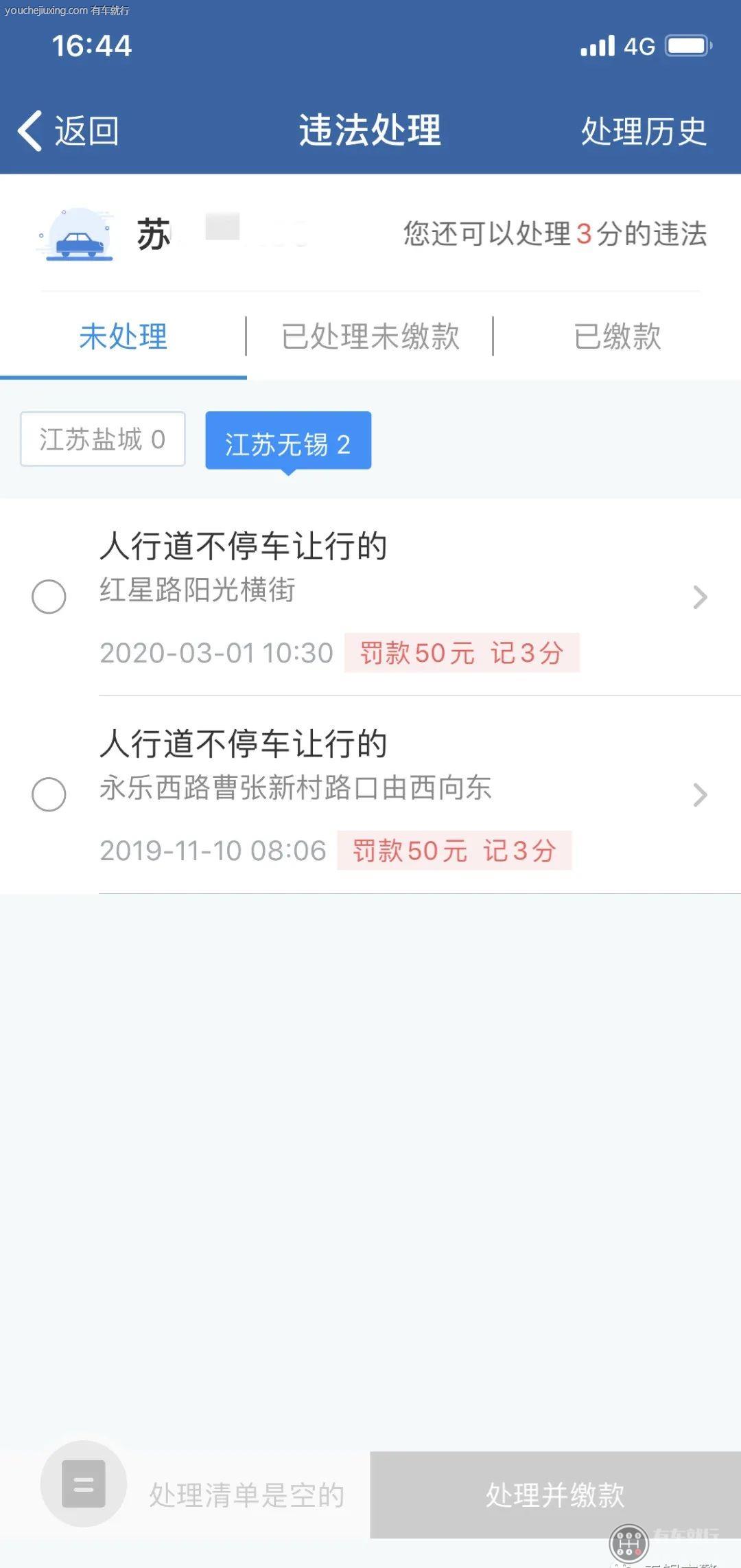Click the 罚款50元 记3分 badge on the first violation
The image size is (741, 1568).
[462, 654]
